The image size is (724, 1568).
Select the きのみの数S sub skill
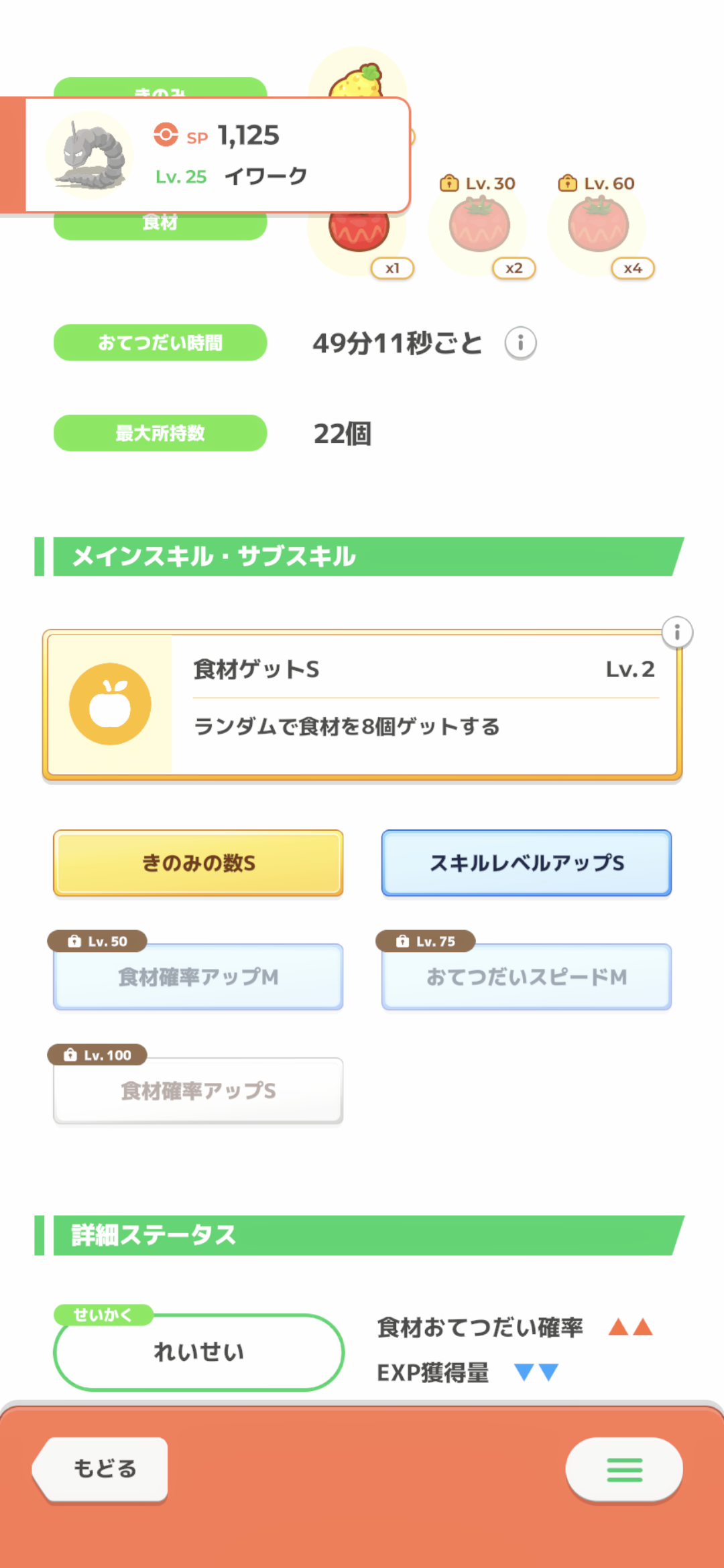(198, 863)
